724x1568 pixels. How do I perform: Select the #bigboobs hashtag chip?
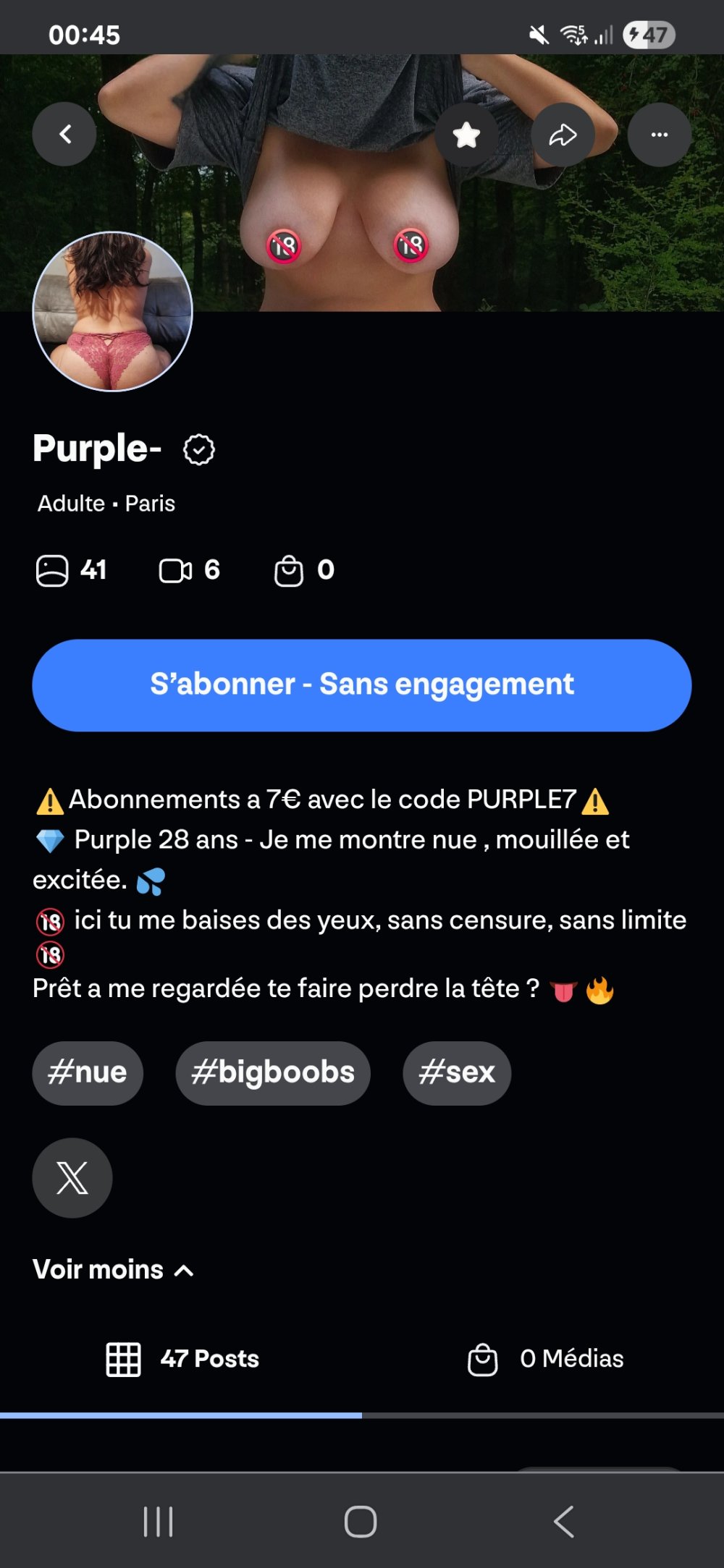tap(273, 1072)
